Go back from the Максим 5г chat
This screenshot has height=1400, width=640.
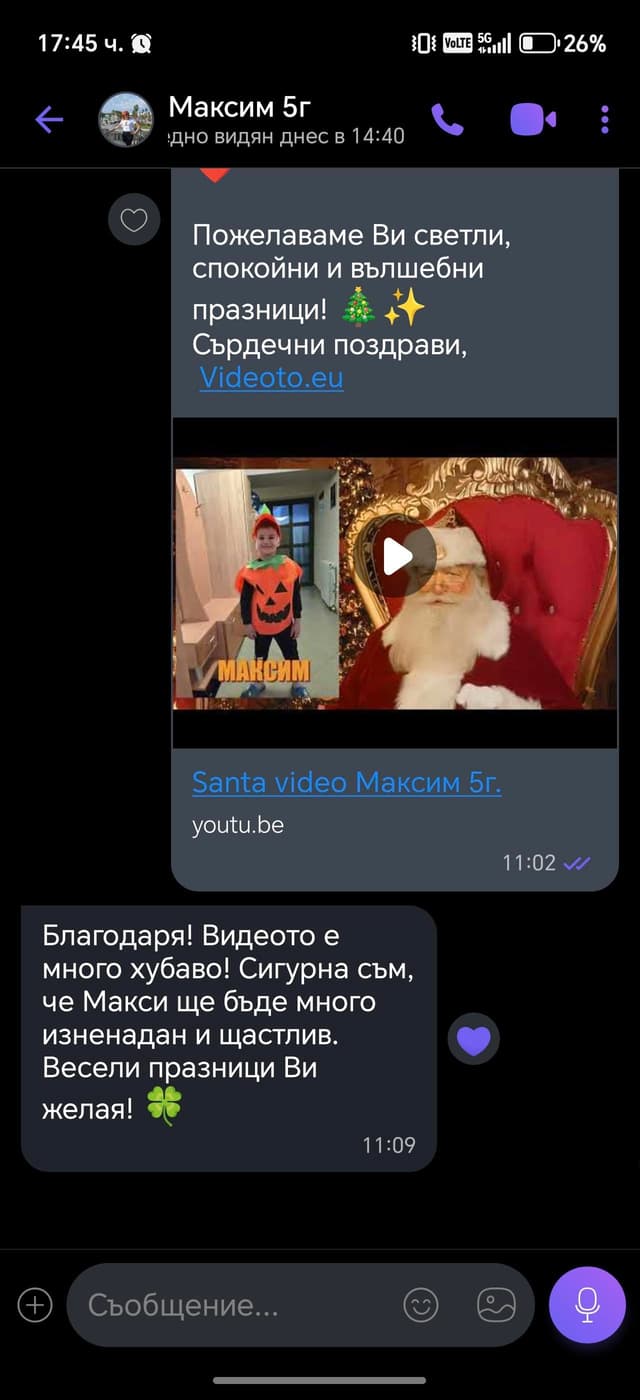[x=49, y=120]
